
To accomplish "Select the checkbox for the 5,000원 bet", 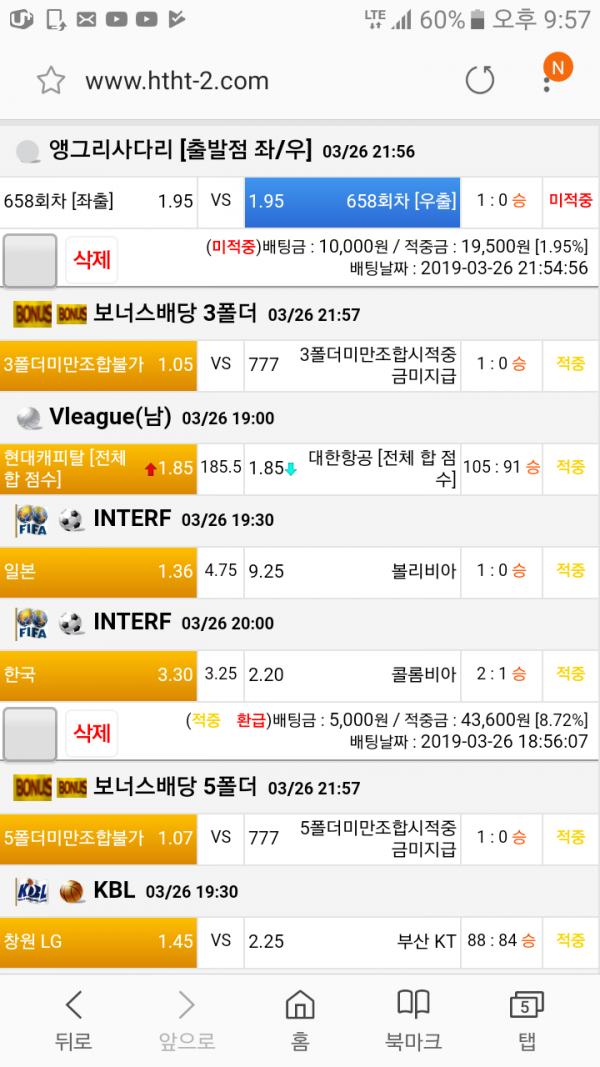I will [30, 734].
